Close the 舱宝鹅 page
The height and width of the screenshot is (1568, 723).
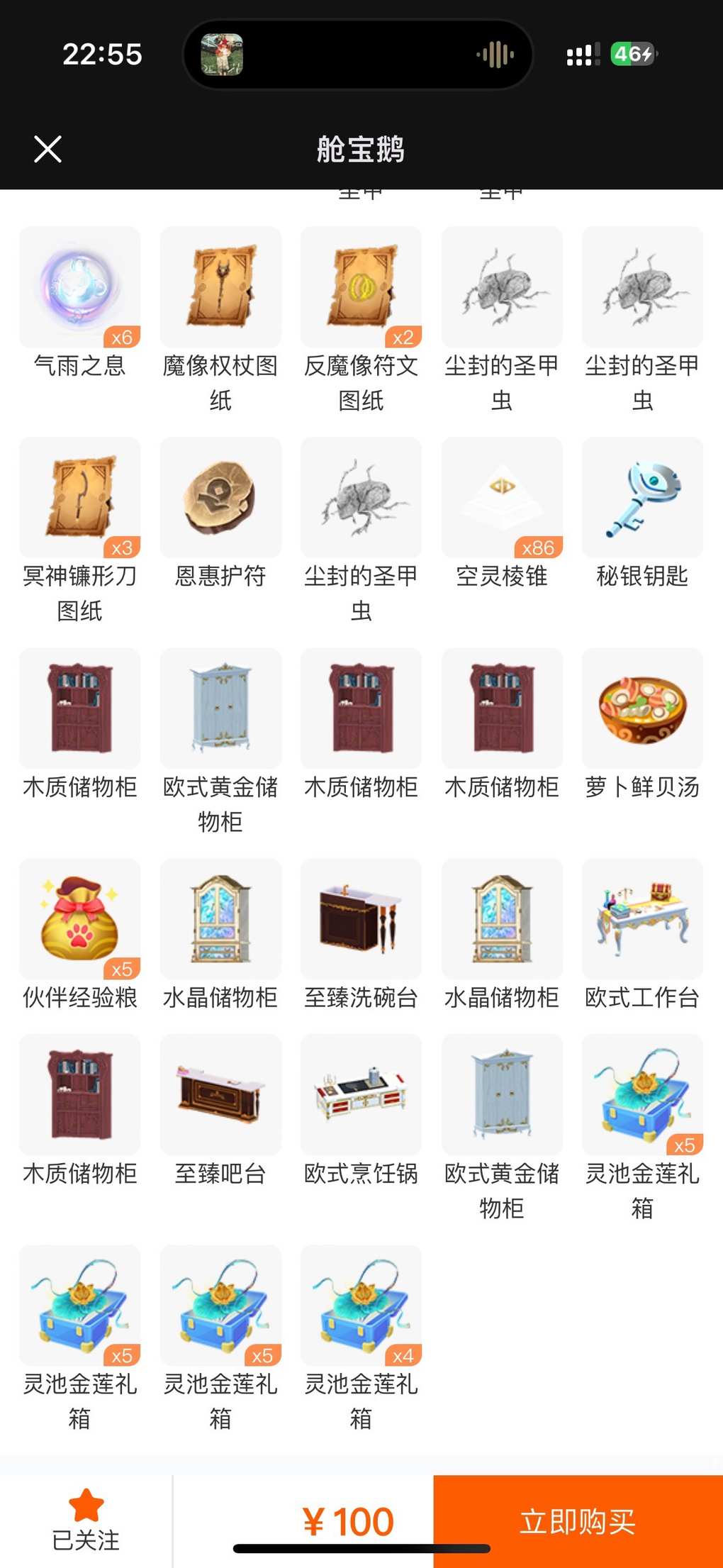pos(47,150)
